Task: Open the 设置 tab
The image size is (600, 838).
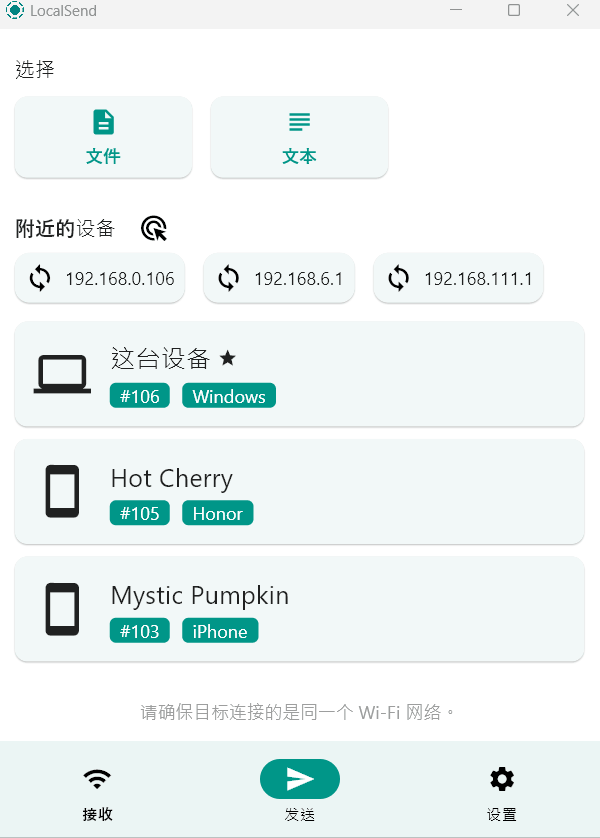Action: (x=501, y=794)
